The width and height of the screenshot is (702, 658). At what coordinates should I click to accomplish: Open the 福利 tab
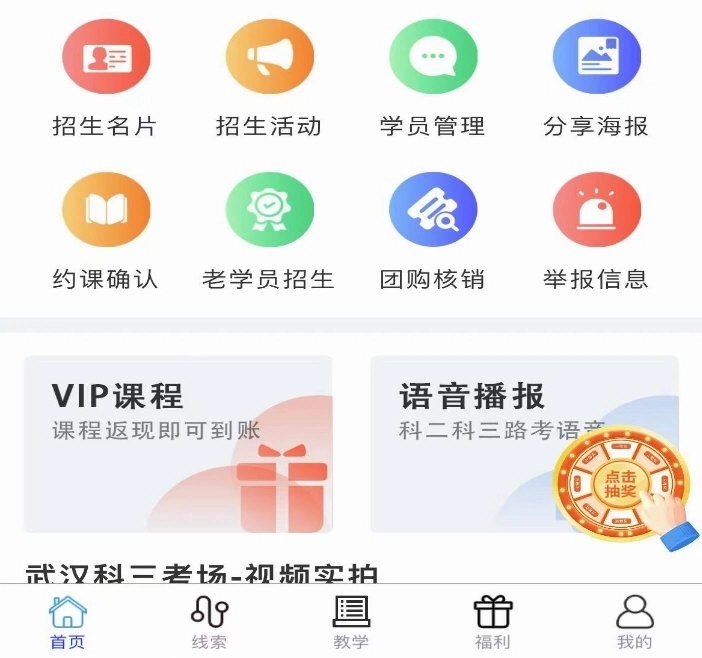coord(492,622)
